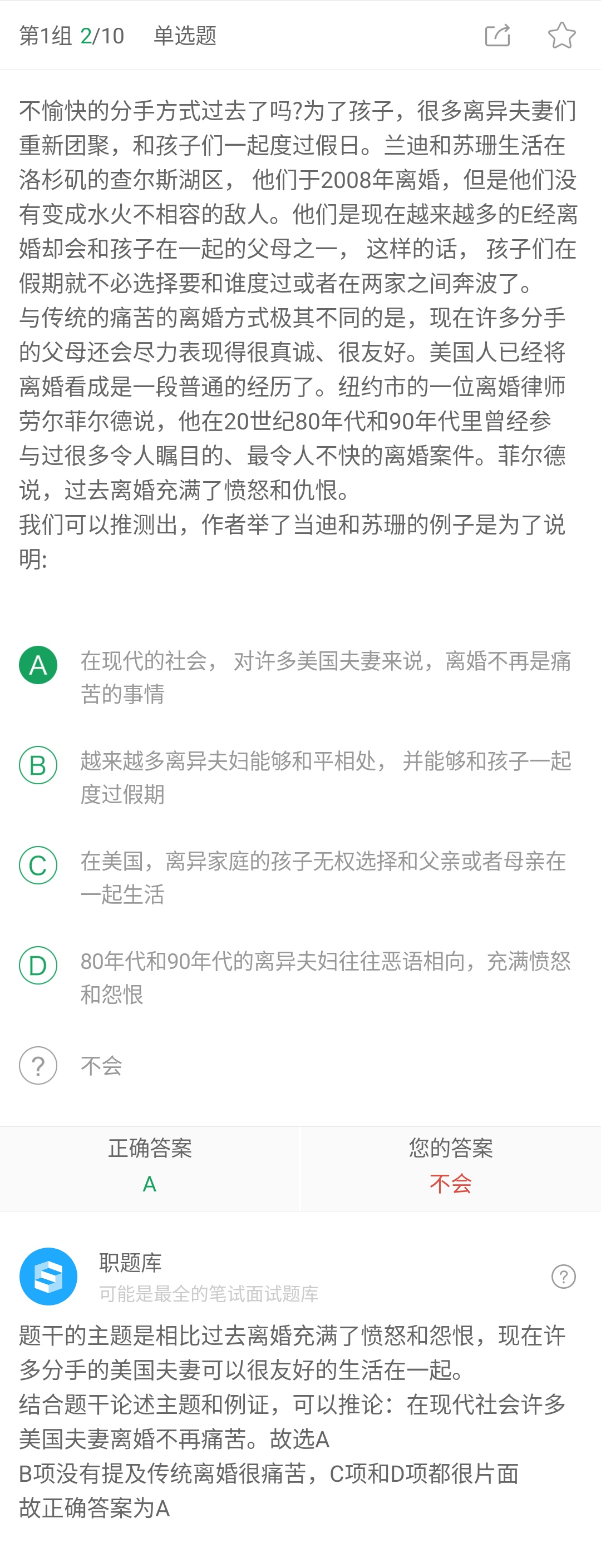
Task: Choose answer option B
Action: coord(38,764)
